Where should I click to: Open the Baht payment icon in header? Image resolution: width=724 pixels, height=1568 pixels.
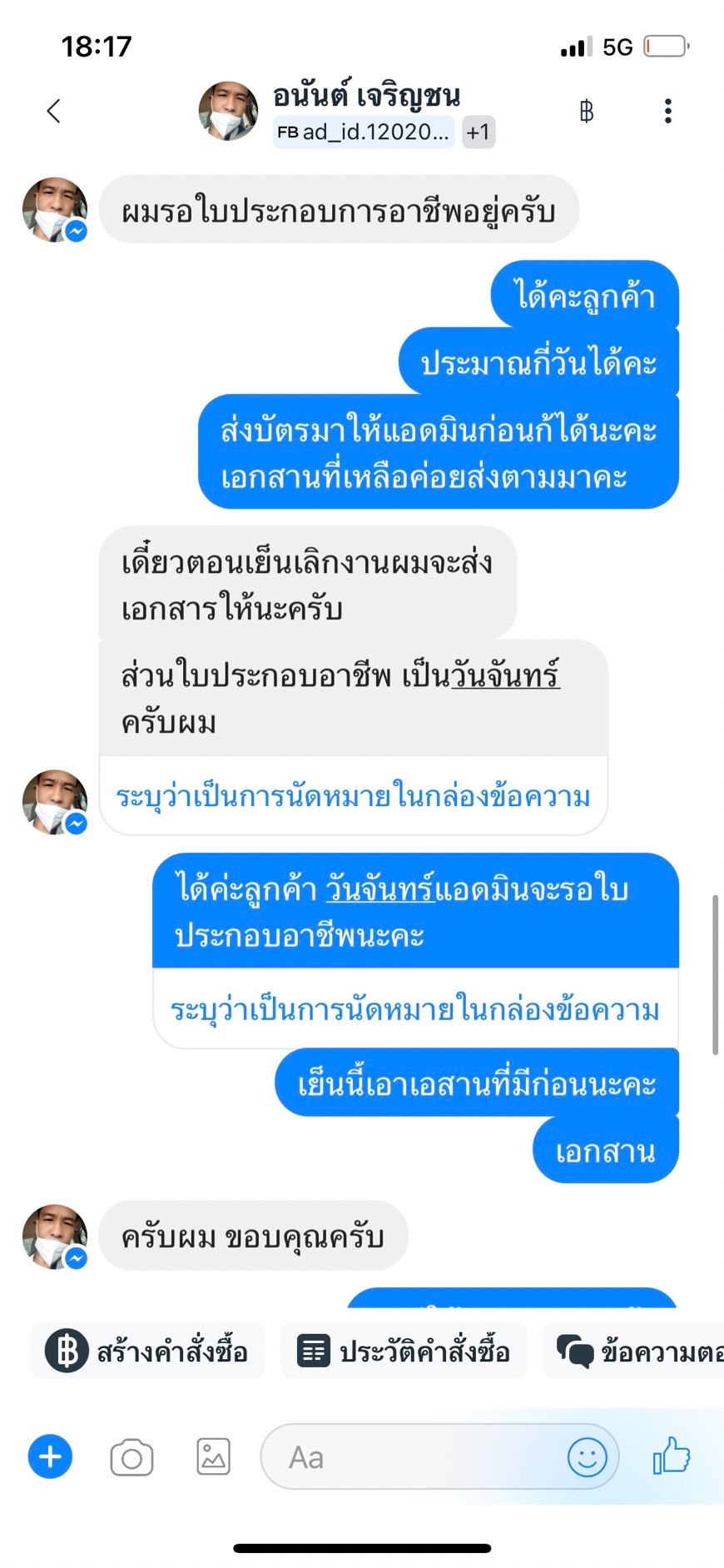pyautogui.click(x=587, y=111)
